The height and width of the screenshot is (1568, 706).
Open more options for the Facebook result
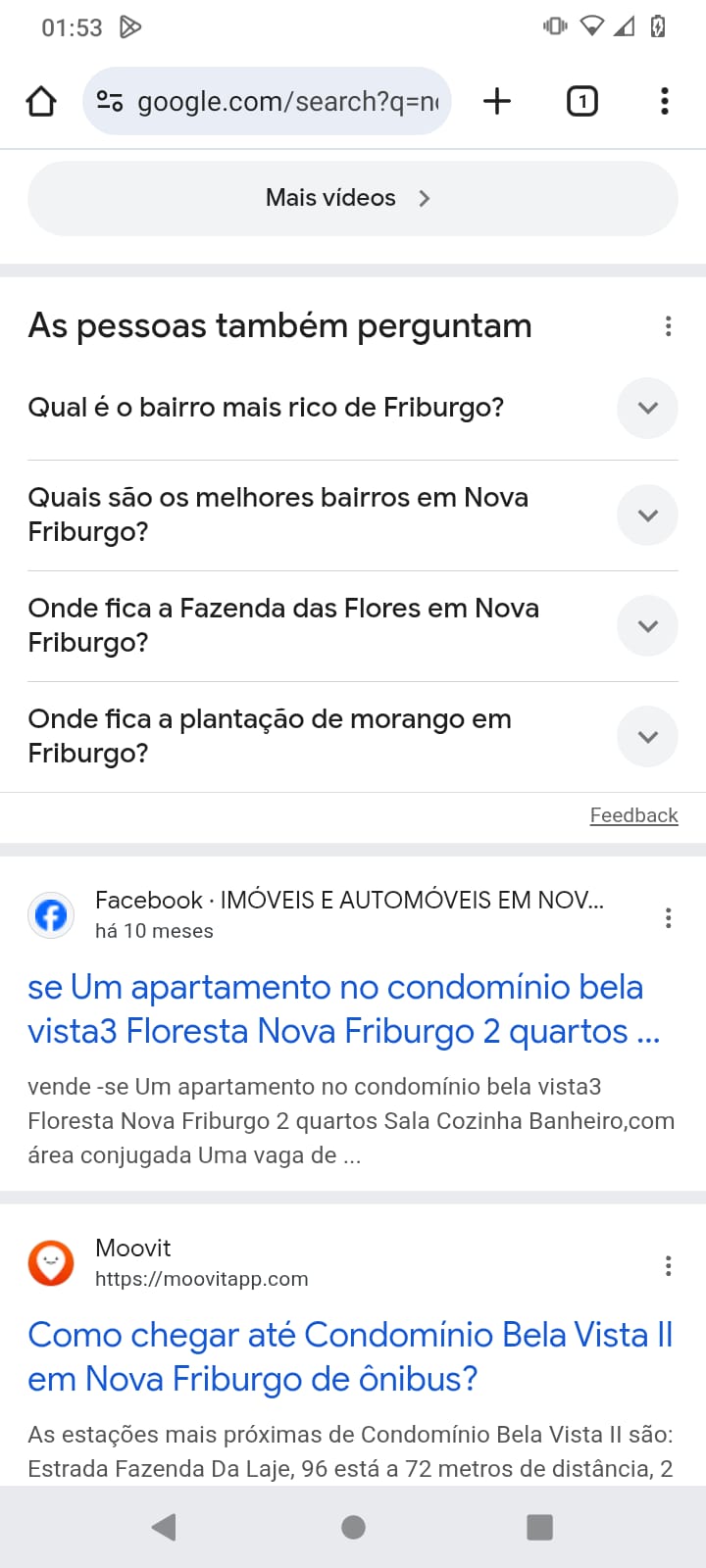tap(668, 918)
